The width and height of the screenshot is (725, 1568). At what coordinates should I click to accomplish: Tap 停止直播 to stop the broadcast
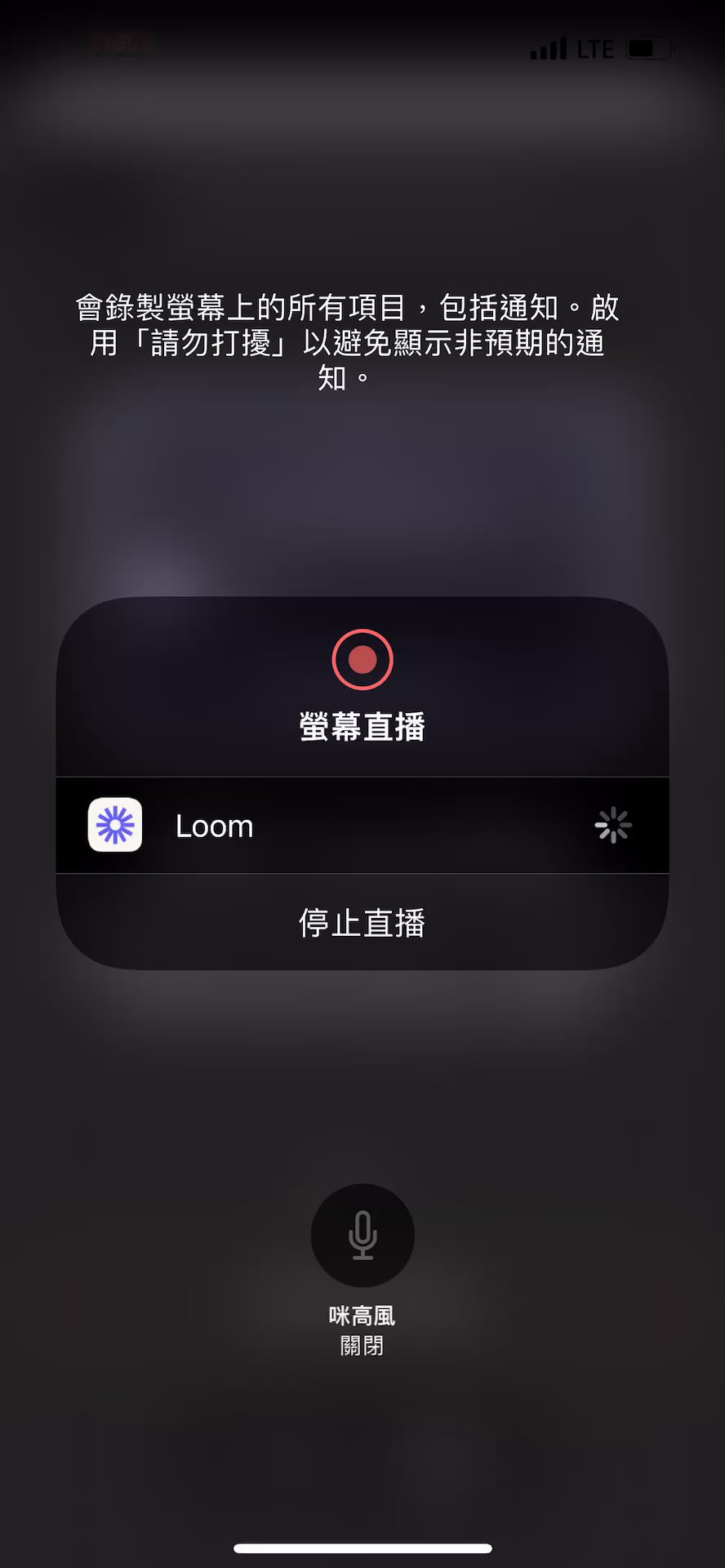coord(362,923)
